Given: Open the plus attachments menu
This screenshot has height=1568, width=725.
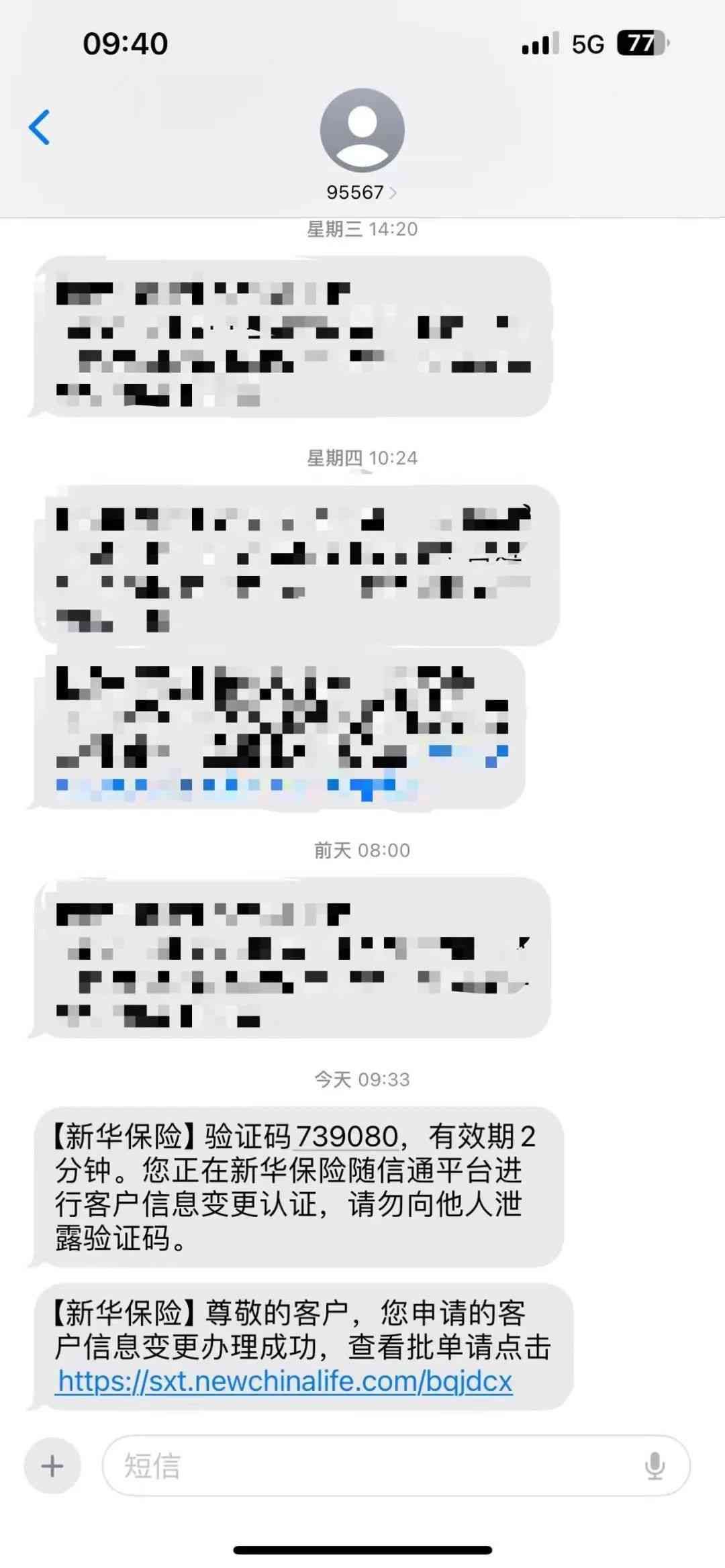Looking at the screenshot, I should click(x=52, y=1466).
